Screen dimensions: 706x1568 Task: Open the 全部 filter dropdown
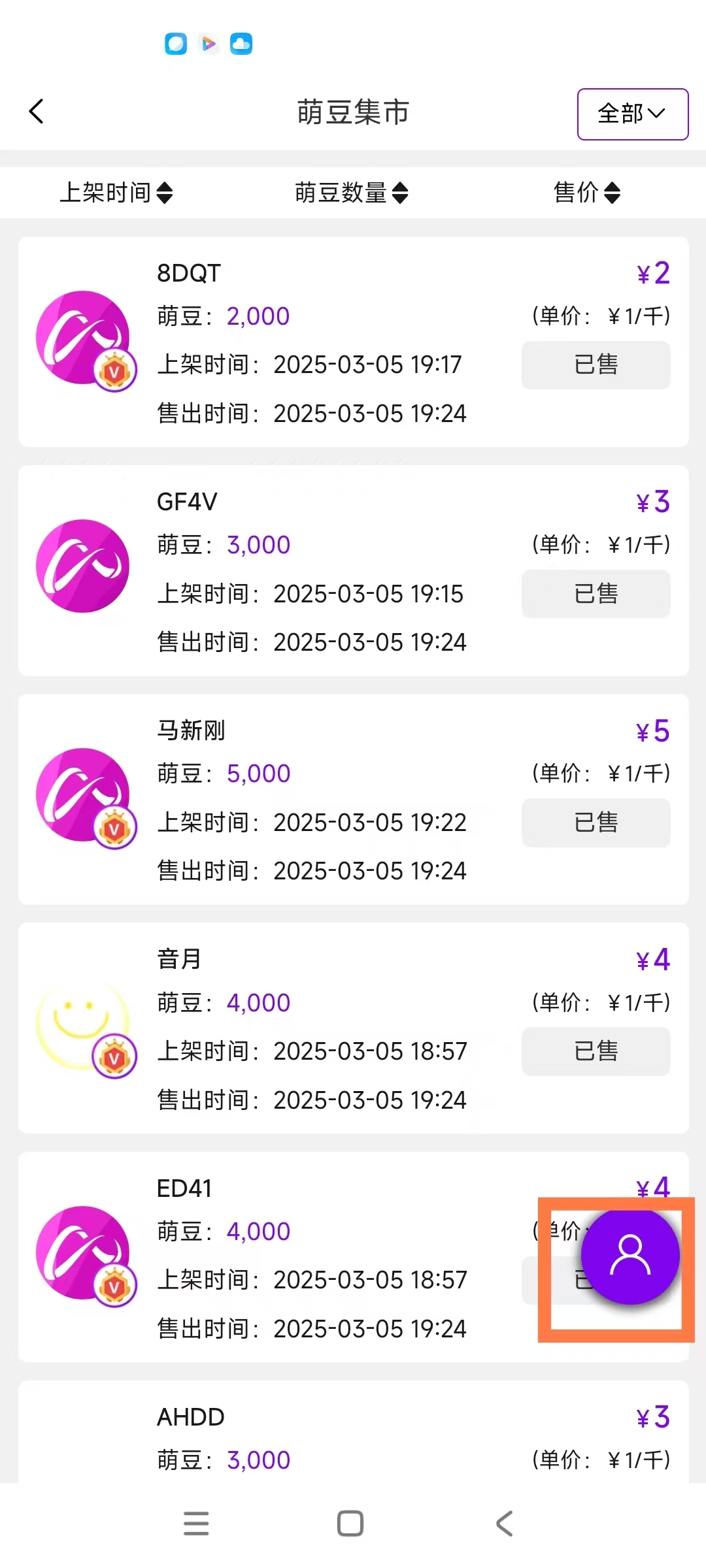pos(633,114)
